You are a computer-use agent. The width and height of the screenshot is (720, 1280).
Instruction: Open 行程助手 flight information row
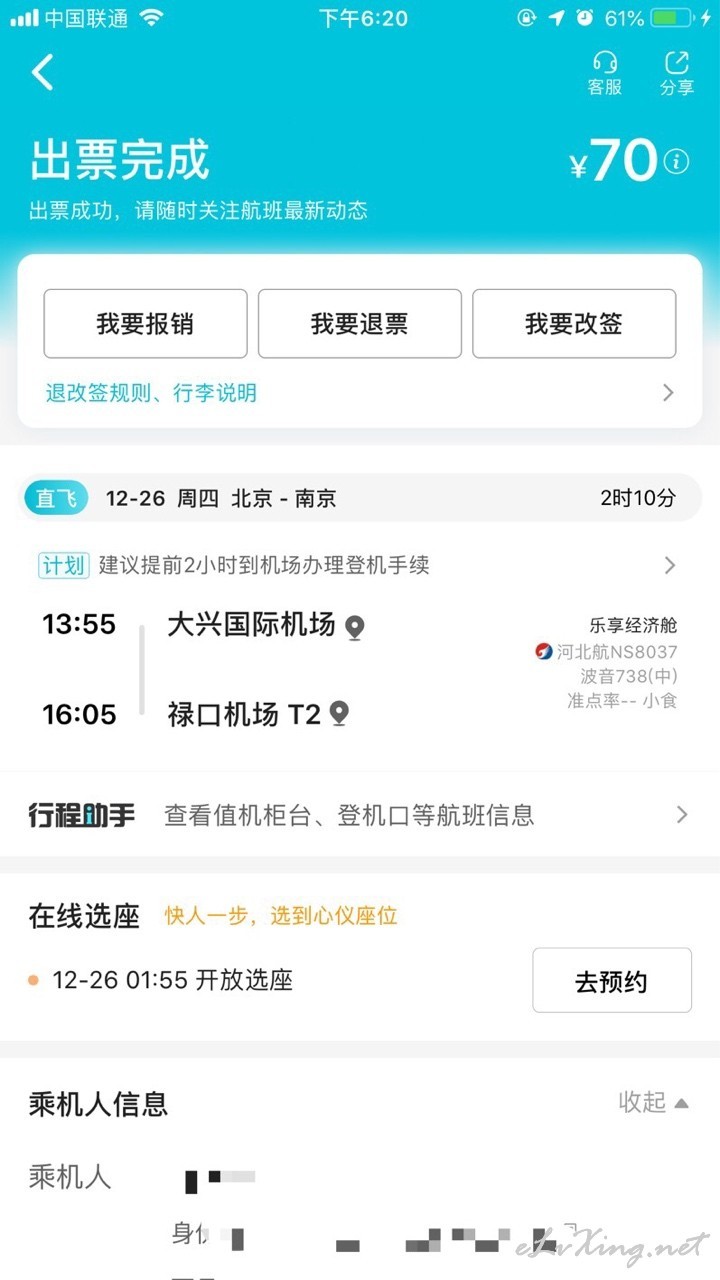click(360, 815)
